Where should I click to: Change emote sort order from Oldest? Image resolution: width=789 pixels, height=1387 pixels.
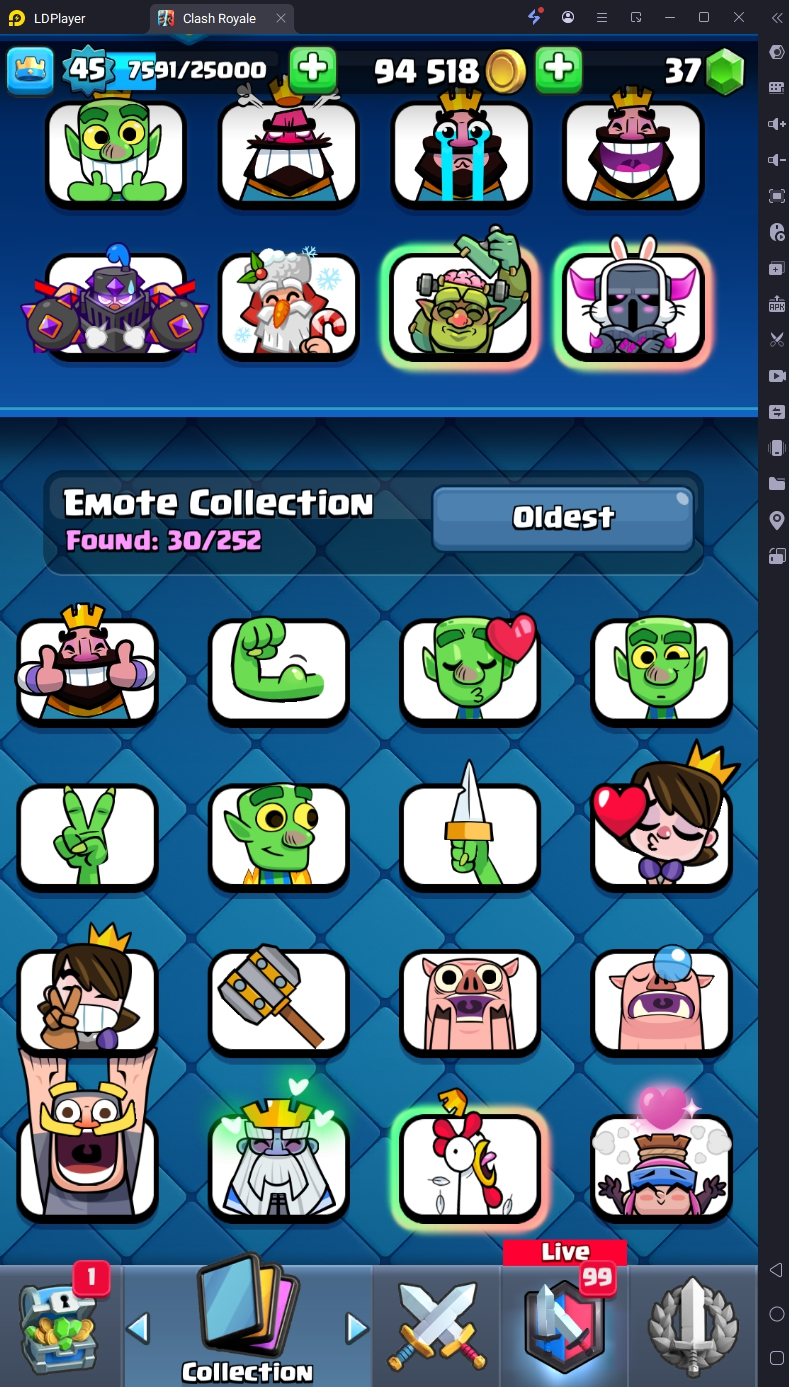[563, 517]
